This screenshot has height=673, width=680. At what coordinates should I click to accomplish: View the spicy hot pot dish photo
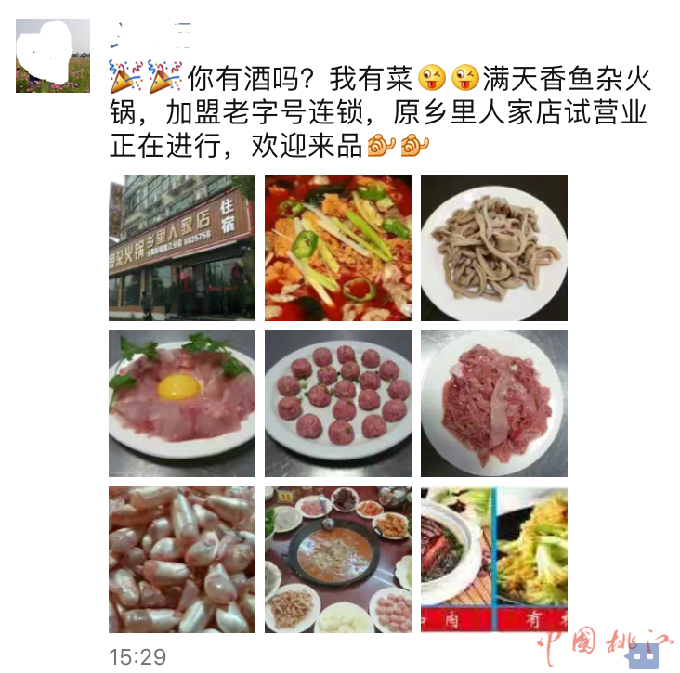[x=338, y=248]
